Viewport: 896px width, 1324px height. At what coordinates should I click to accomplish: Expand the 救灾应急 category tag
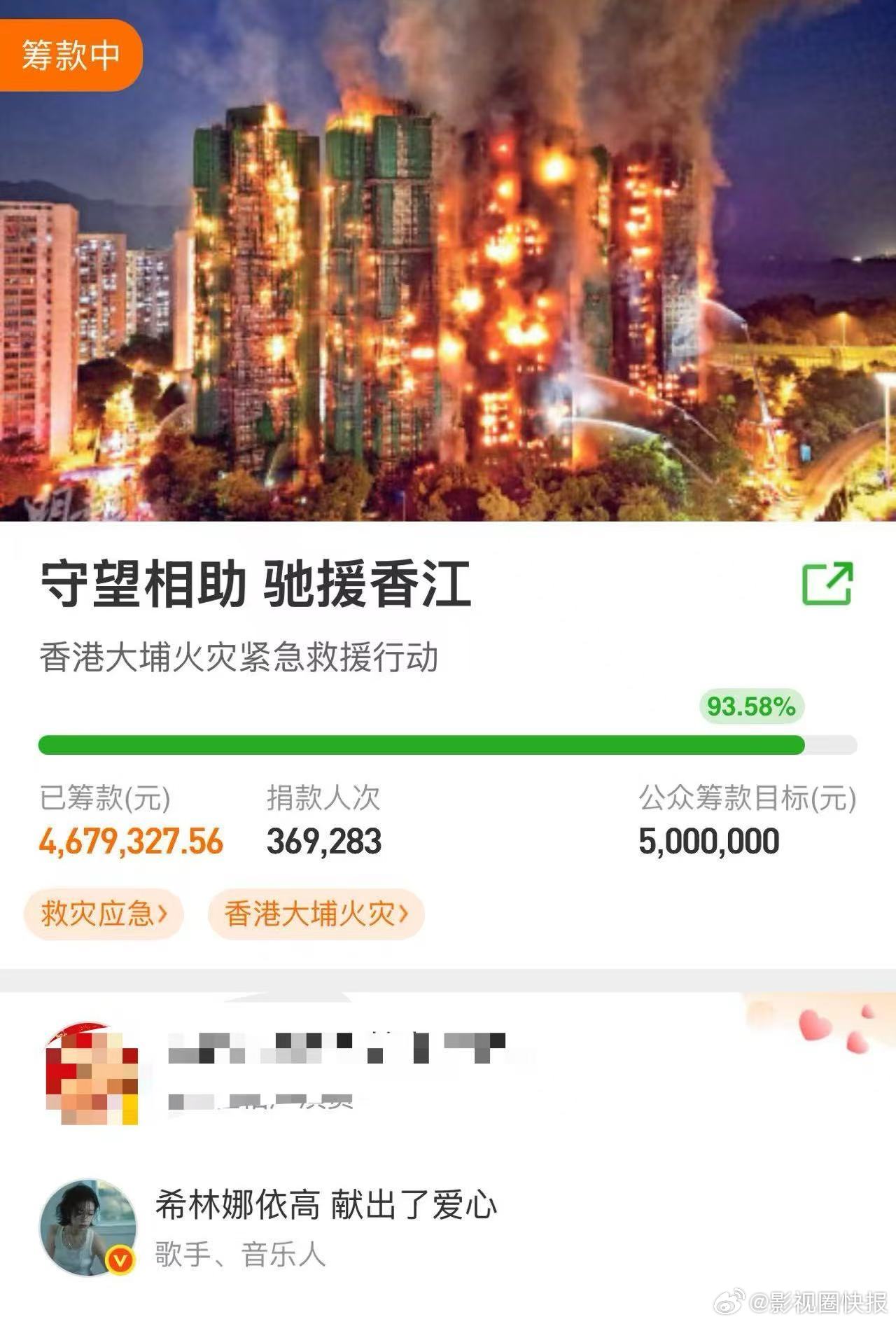pos(102,914)
